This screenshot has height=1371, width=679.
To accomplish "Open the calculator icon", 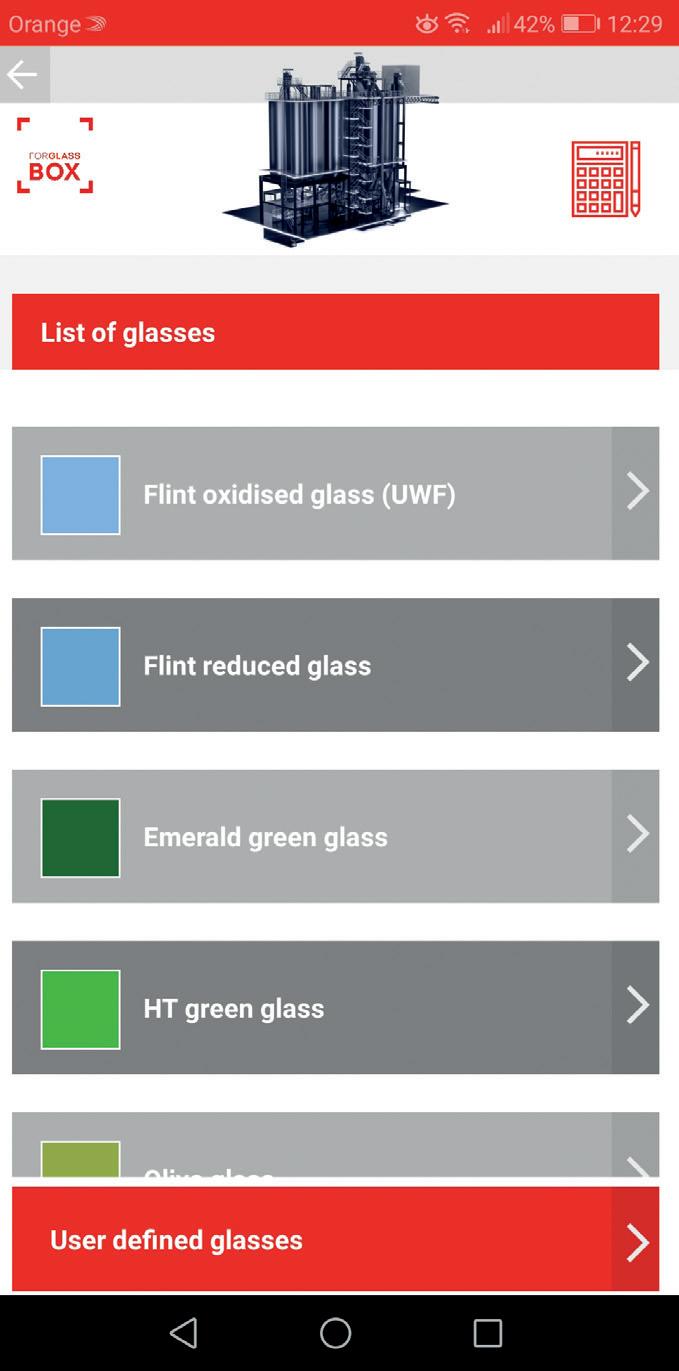I will [605, 179].
